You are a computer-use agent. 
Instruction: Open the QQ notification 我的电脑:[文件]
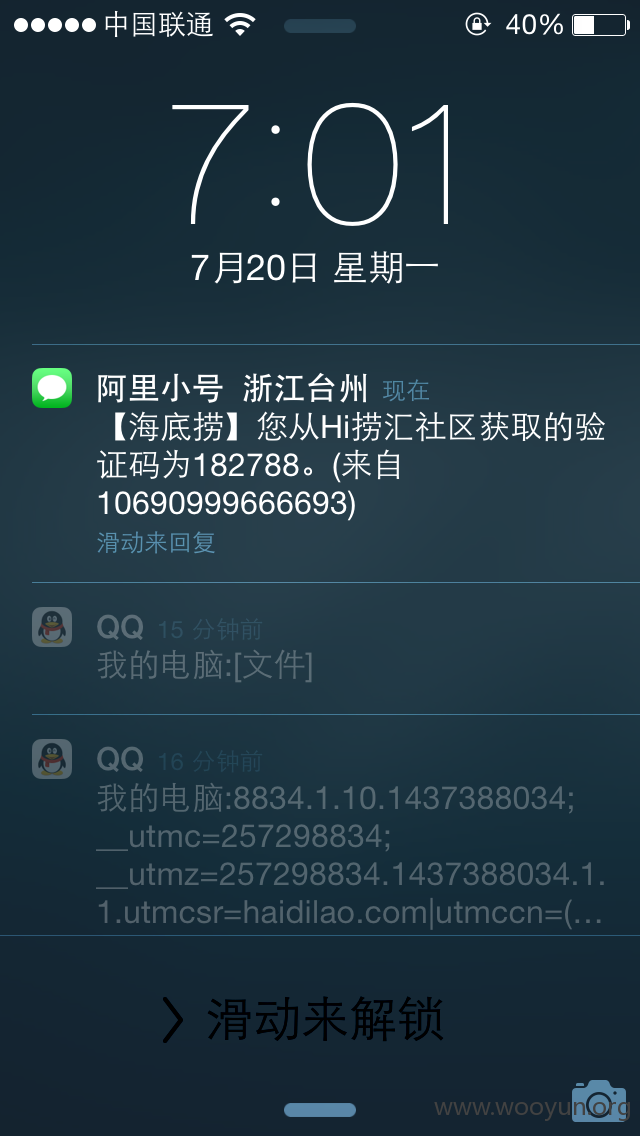[x=320, y=648]
